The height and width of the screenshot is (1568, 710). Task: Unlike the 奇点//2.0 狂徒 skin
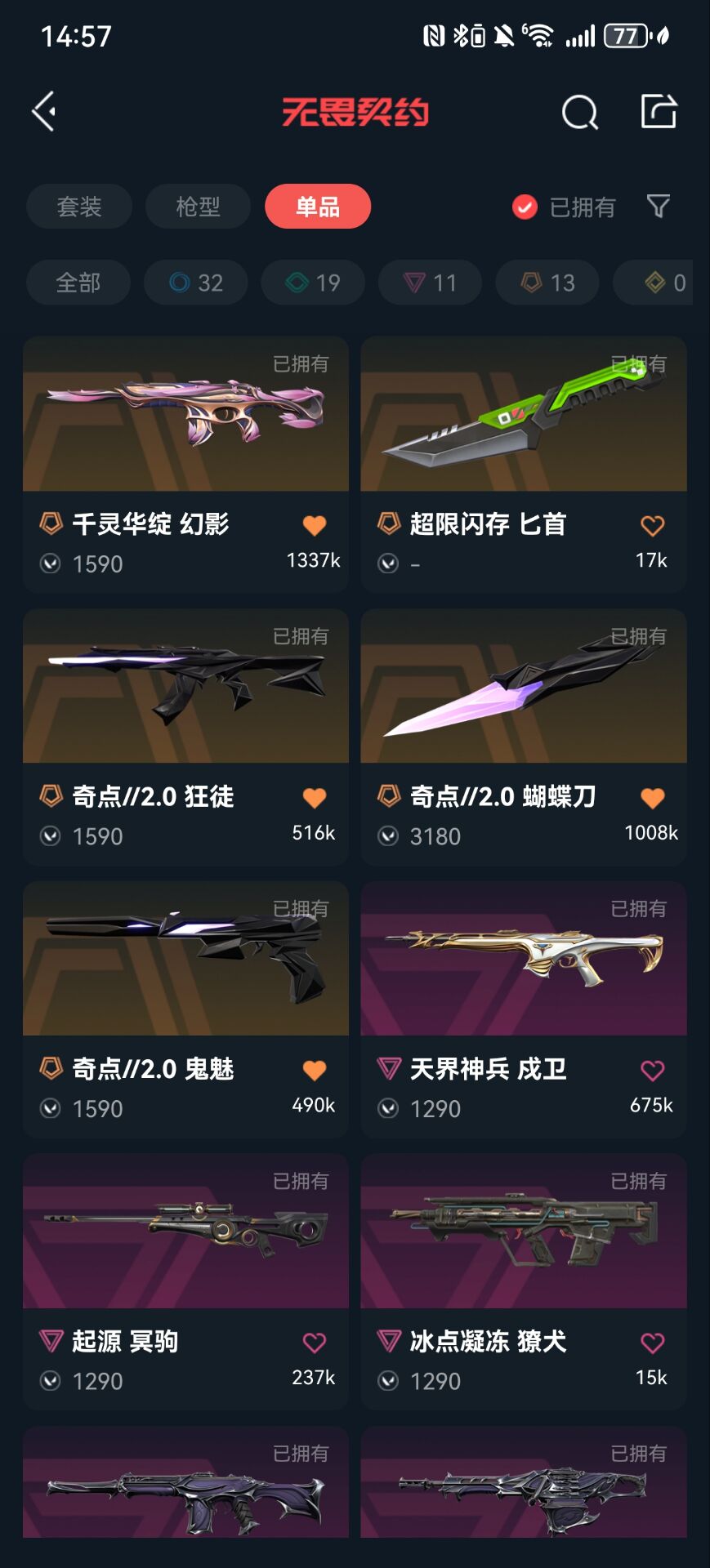click(x=315, y=798)
